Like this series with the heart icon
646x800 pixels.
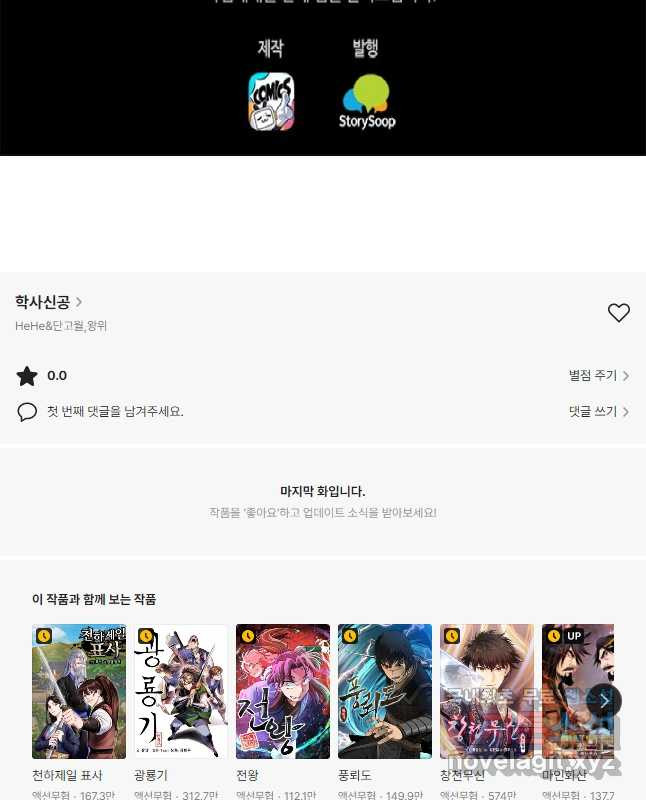click(618, 313)
